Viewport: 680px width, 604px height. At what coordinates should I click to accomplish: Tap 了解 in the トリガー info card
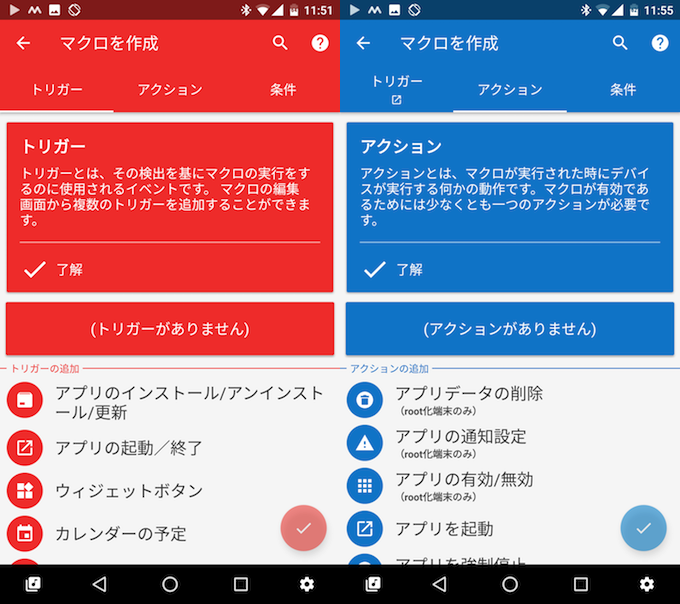(x=55, y=269)
